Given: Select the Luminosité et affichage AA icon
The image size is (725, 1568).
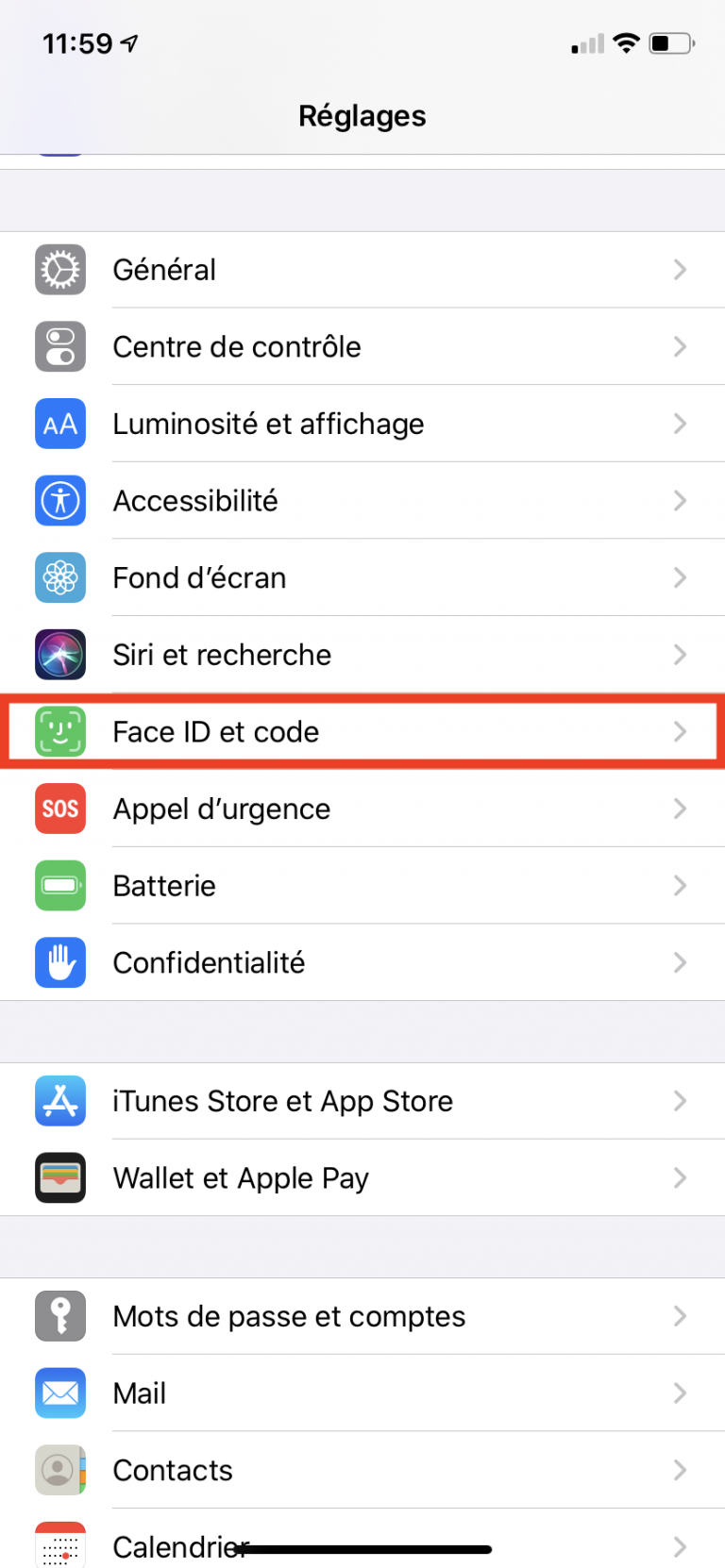Looking at the screenshot, I should coord(59,424).
